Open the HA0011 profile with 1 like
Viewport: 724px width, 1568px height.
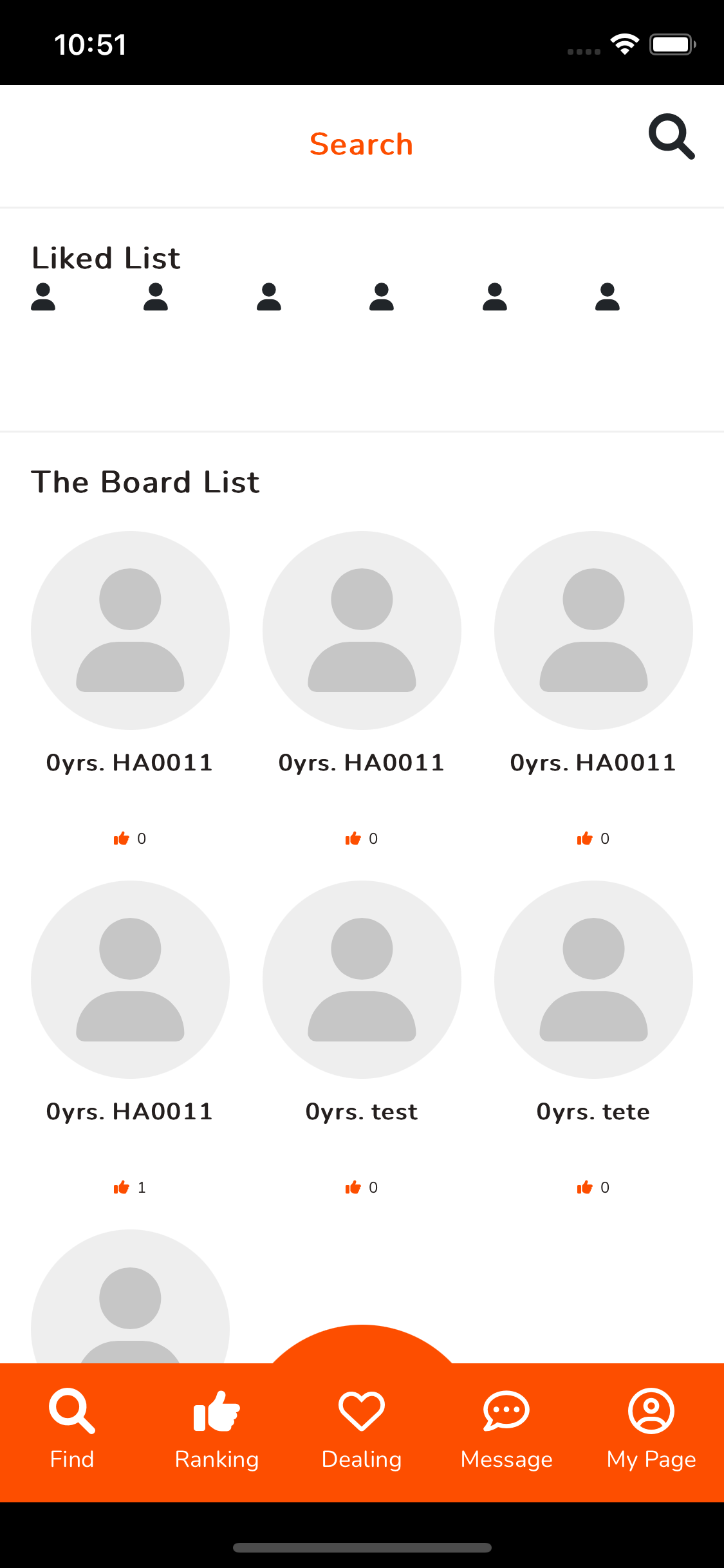click(x=130, y=980)
